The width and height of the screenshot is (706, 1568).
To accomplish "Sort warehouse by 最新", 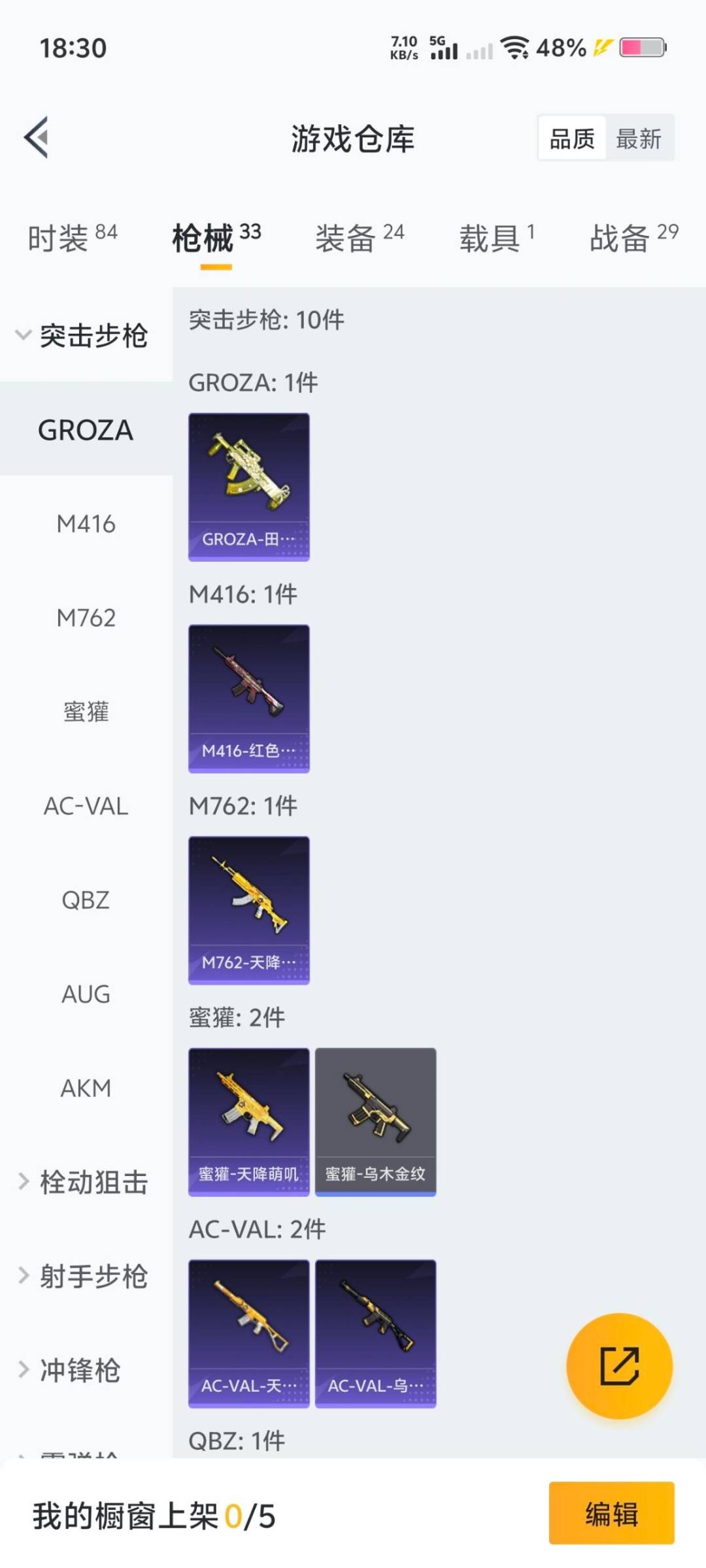I will (x=638, y=139).
